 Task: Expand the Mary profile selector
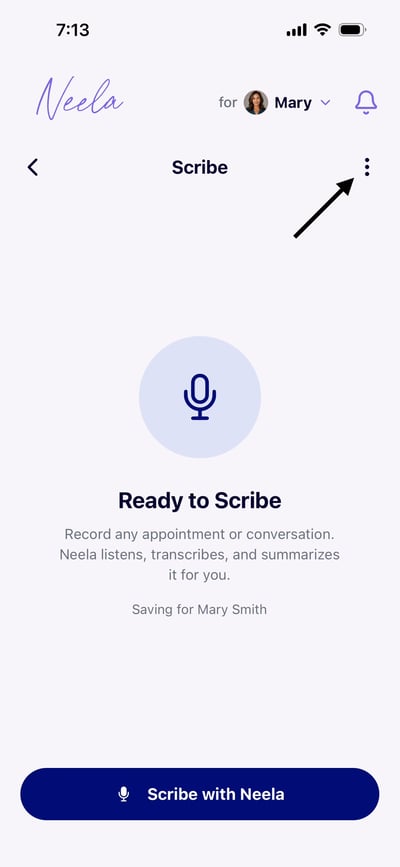pyautogui.click(x=287, y=102)
